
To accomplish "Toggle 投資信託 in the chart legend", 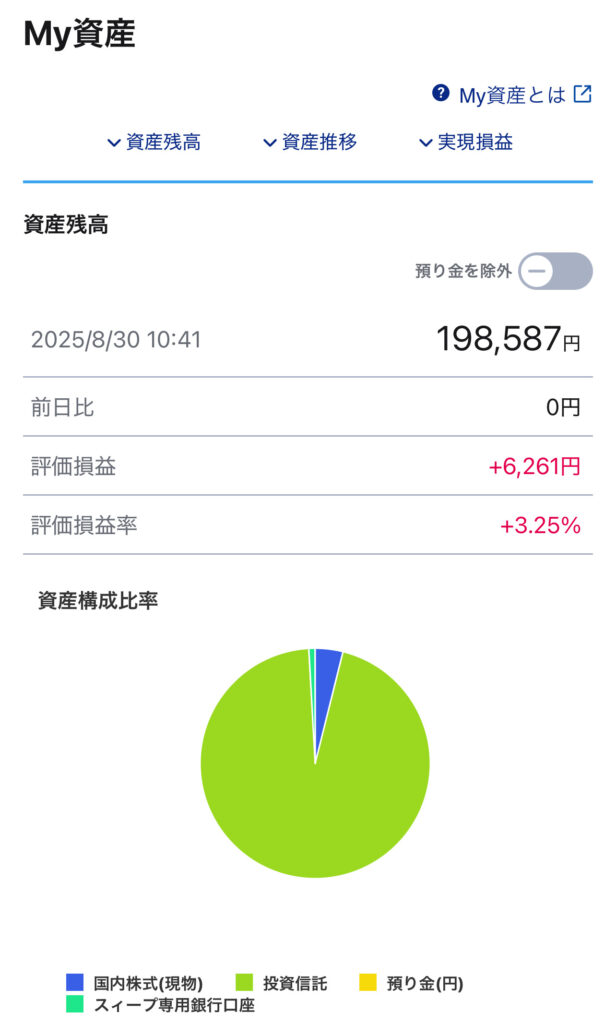I will [x=282, y=983].
